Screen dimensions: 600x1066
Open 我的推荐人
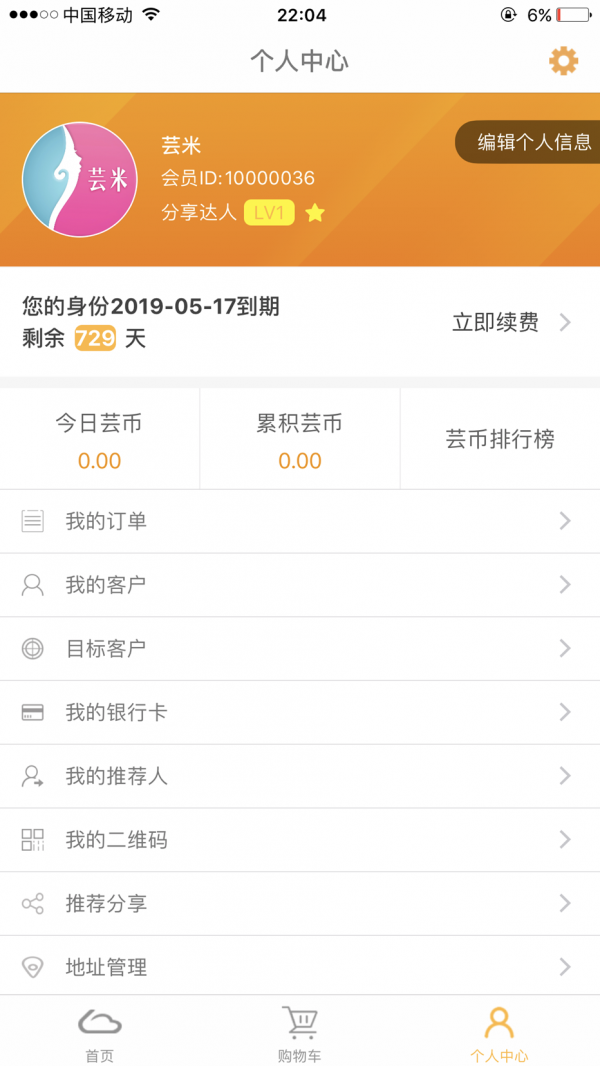click(300, 776)
